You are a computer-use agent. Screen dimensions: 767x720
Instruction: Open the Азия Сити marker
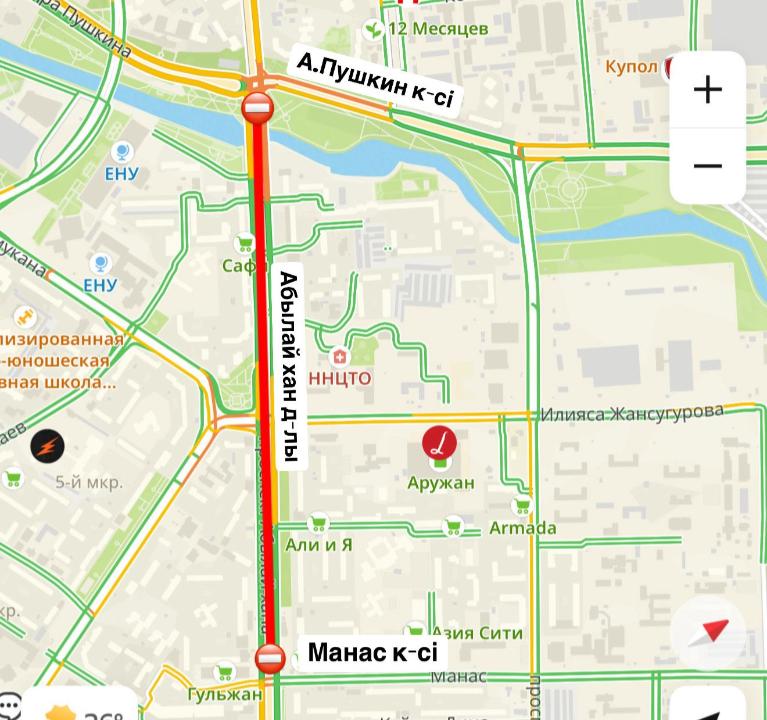pyautogui.click(x=415, y=632)
